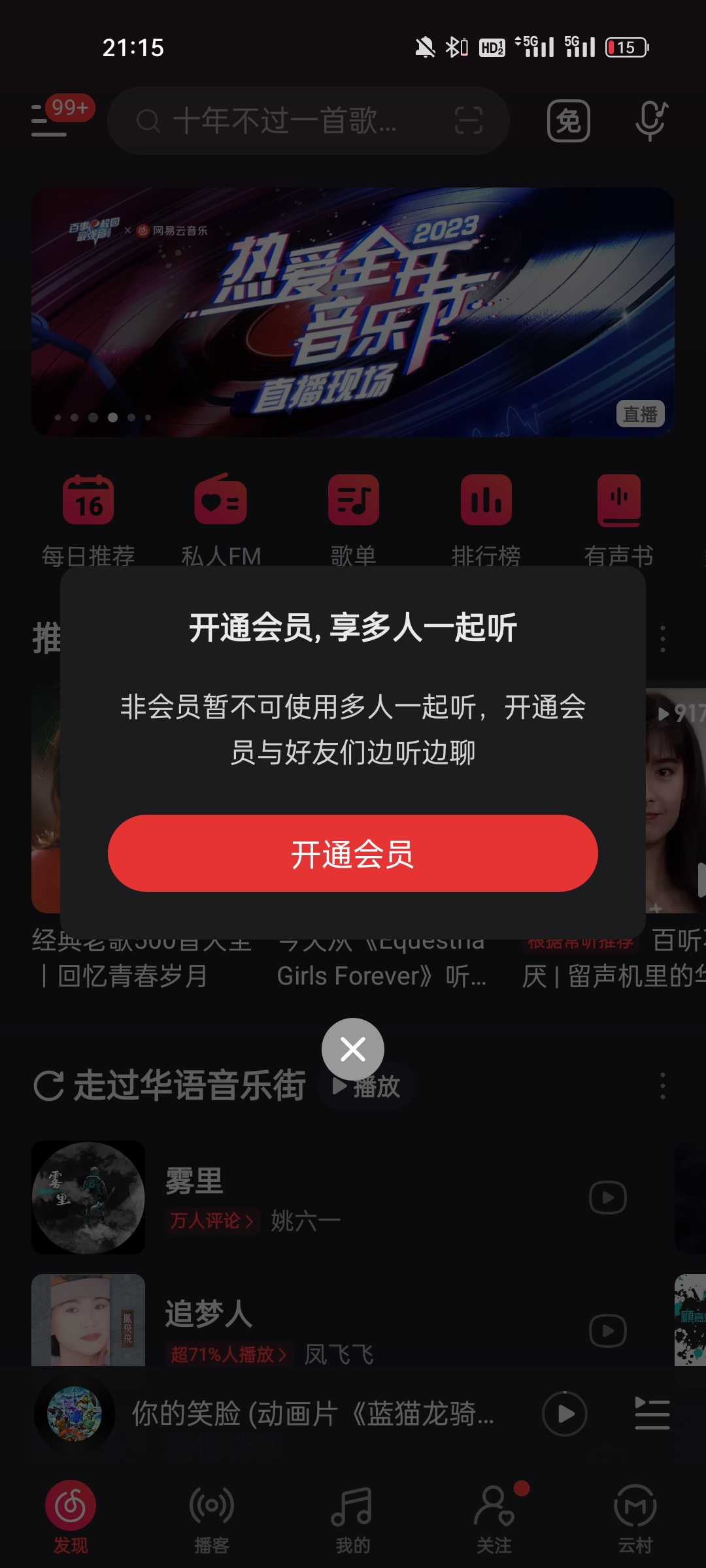Open the scan icon in the search box

469,121
